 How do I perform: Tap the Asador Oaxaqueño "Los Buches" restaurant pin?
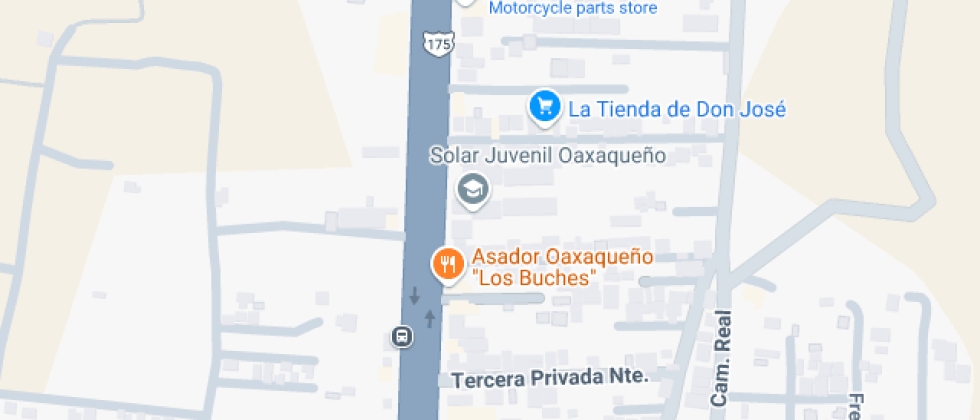446,264
